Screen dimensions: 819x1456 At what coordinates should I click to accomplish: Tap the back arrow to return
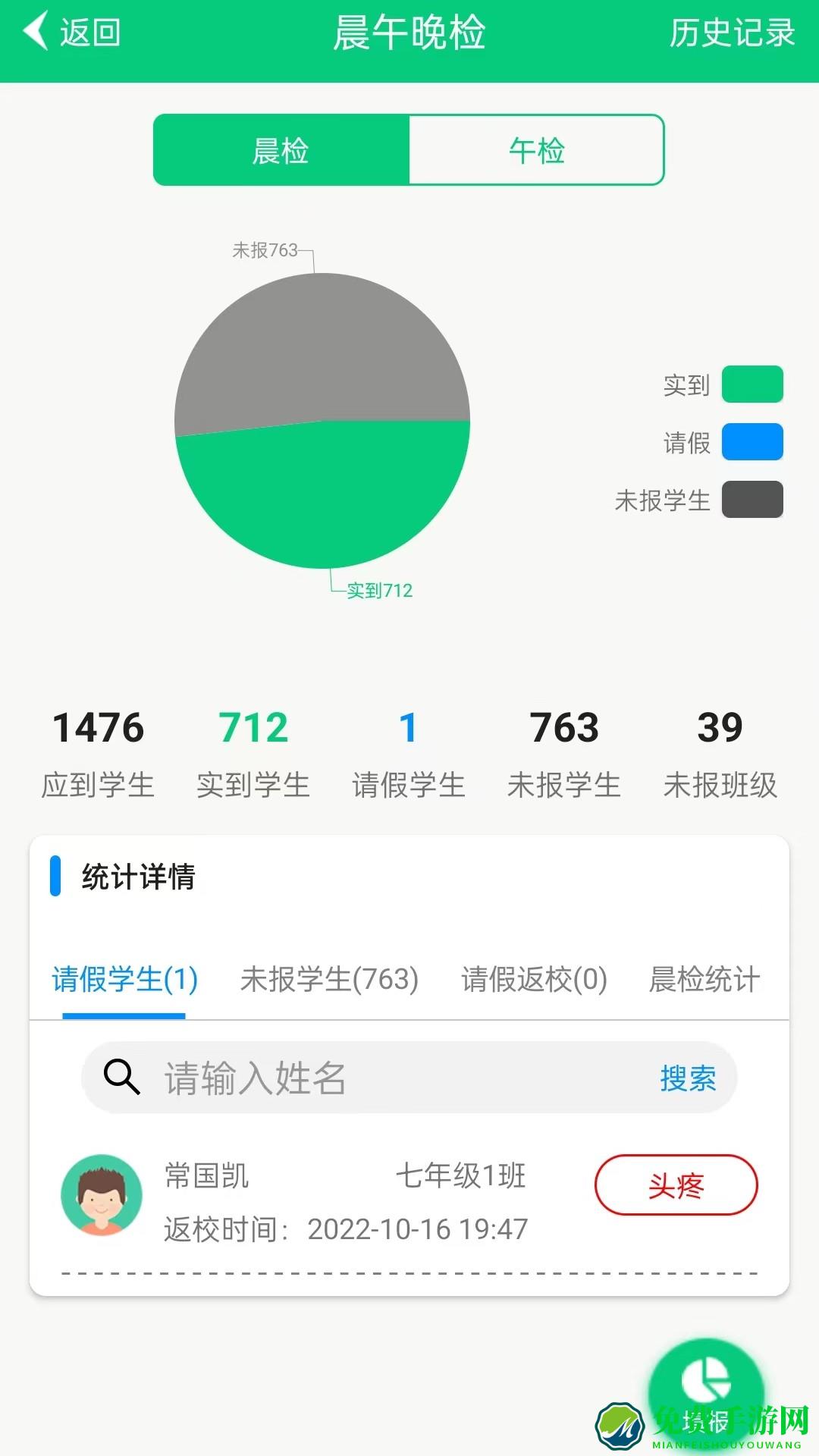tap(36, 32)
